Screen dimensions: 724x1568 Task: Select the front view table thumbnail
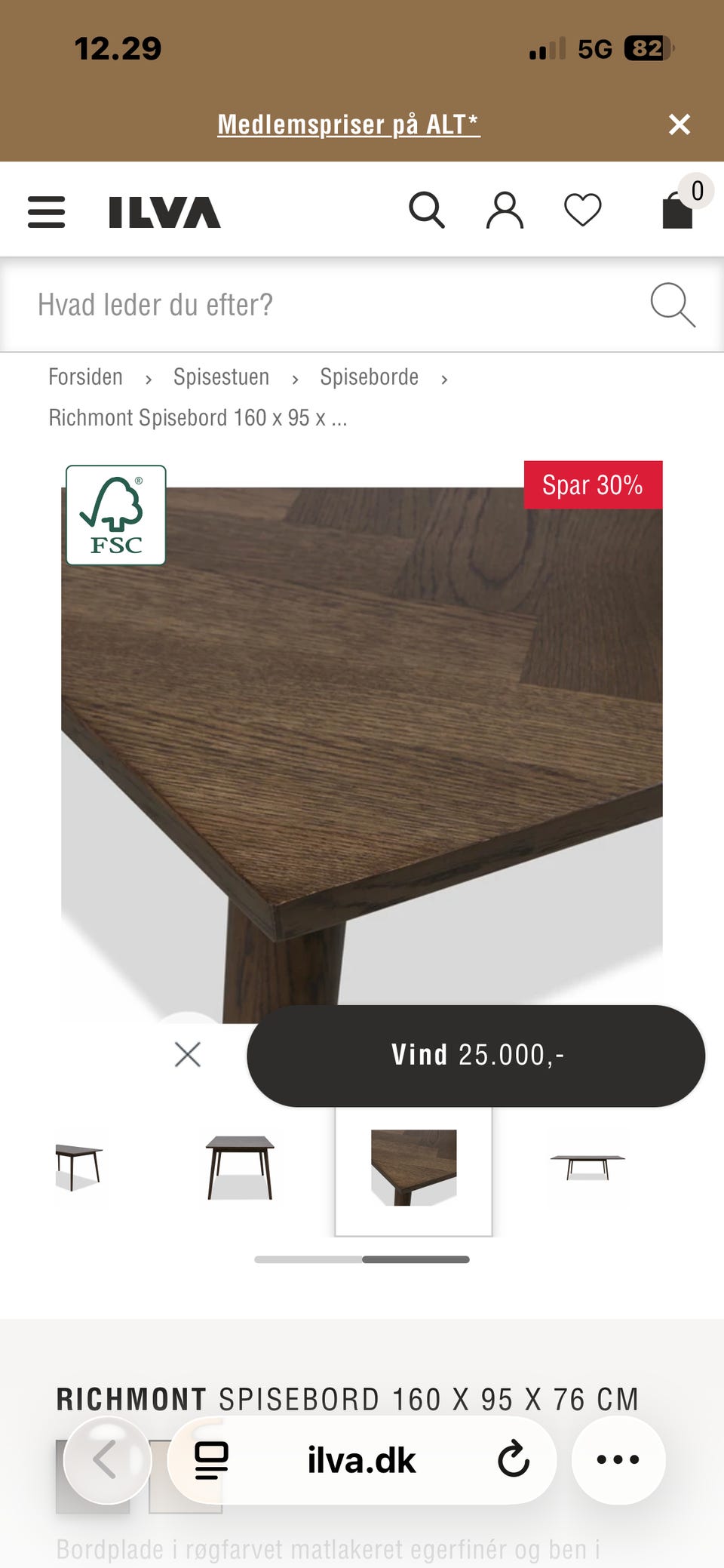click(240, 1167)
